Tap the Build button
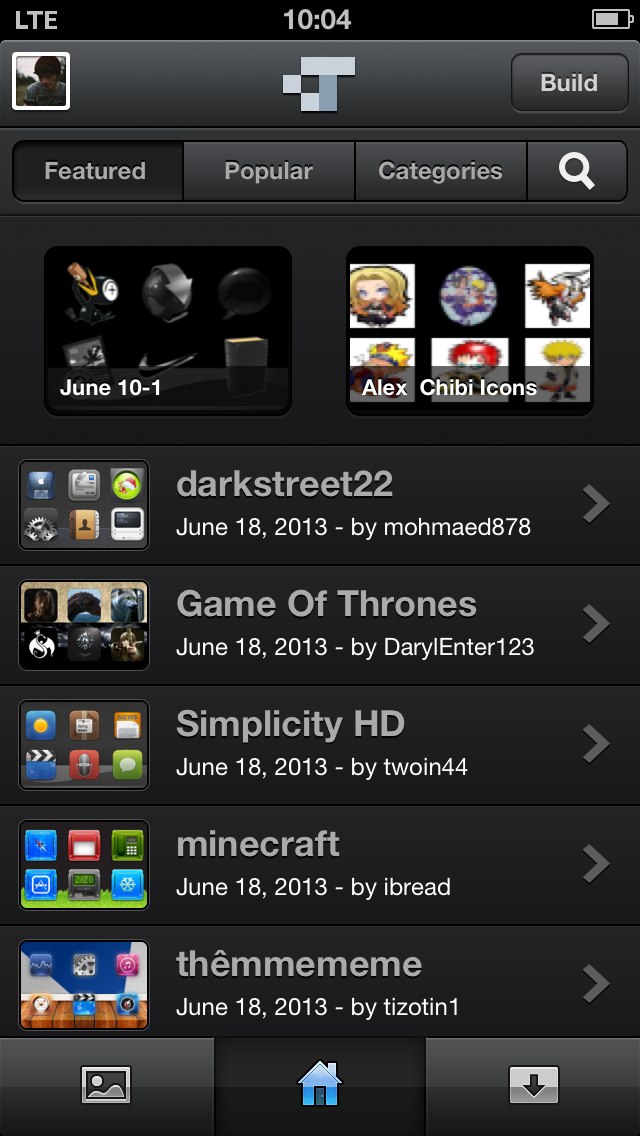640x1136 pixels. (x=569, y=83)
